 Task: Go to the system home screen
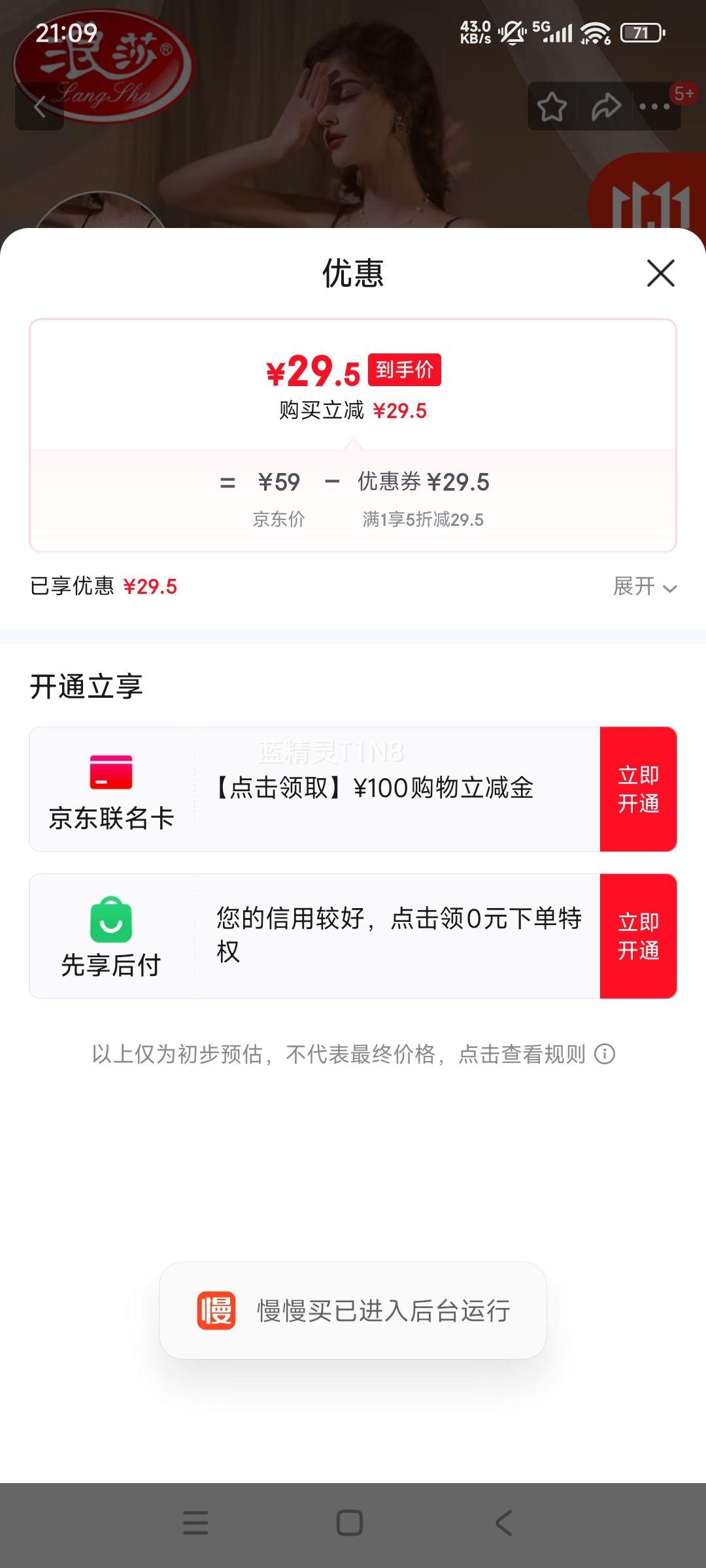click(x=350, y=1523)
